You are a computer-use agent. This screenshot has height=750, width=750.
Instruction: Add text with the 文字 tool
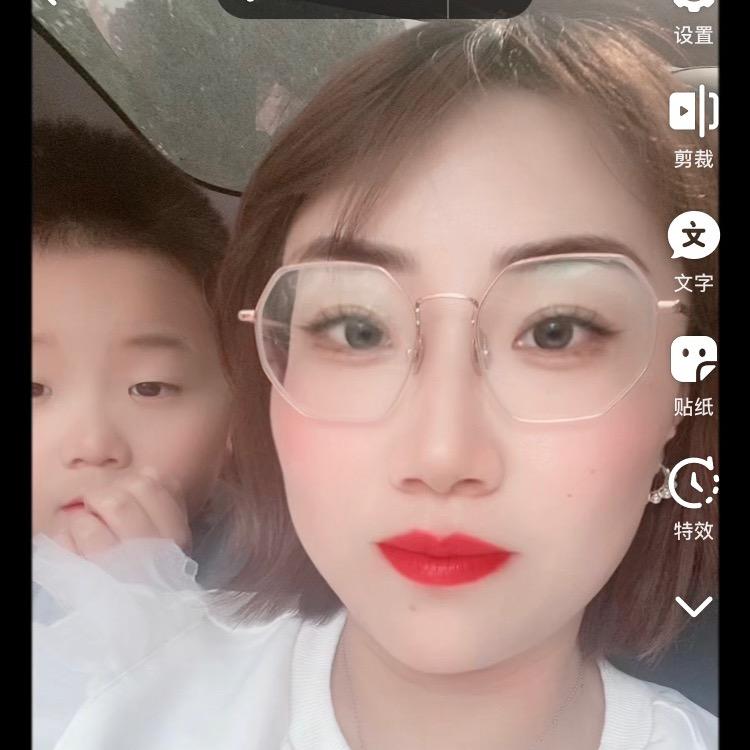pos(693,238)
